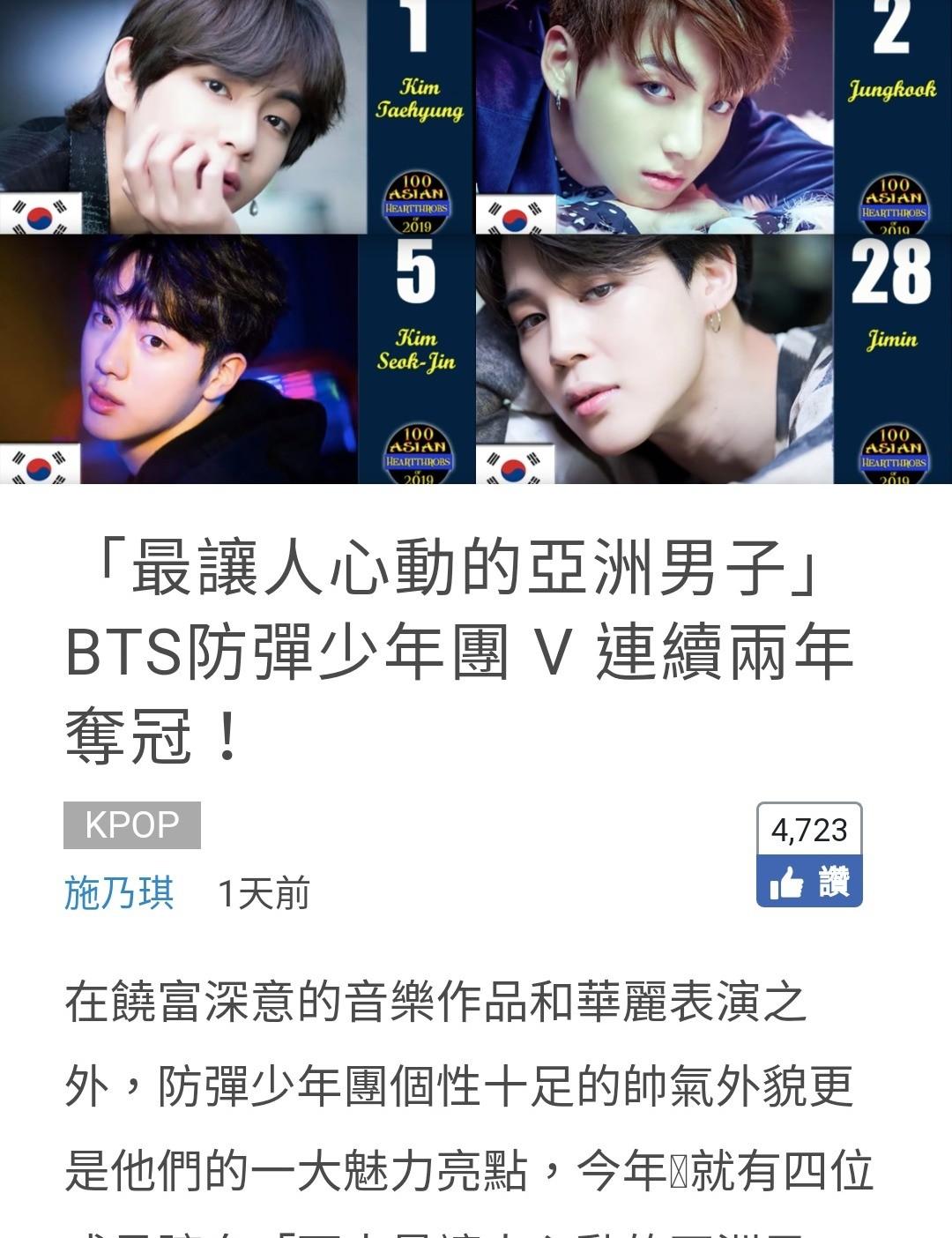Like the article with the 讚 button
Screen dimensions: 952x1238
(x=809, y=882)
